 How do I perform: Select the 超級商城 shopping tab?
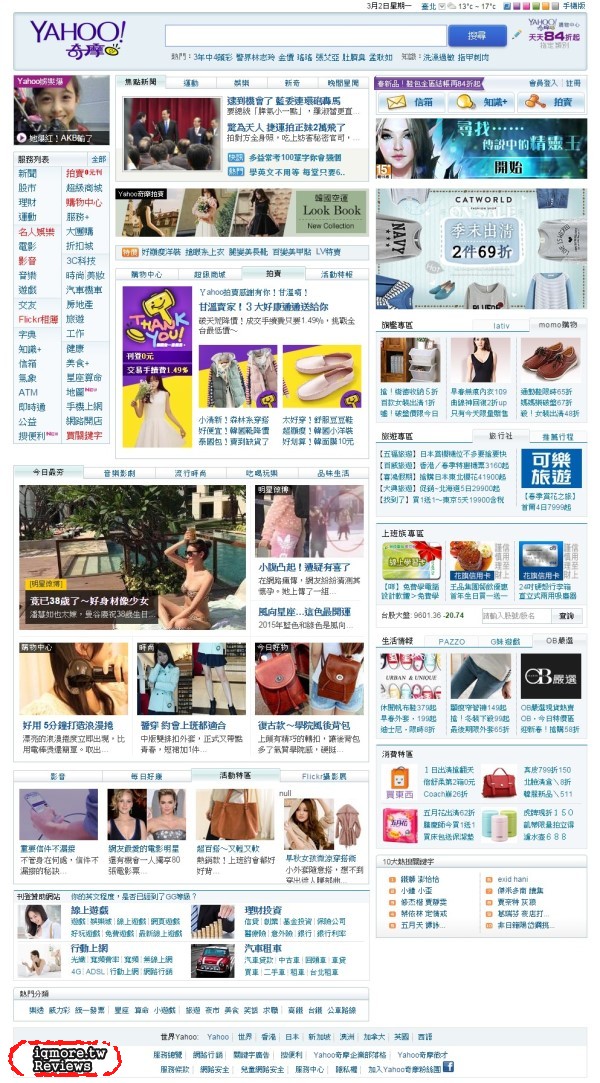(209, 273)
